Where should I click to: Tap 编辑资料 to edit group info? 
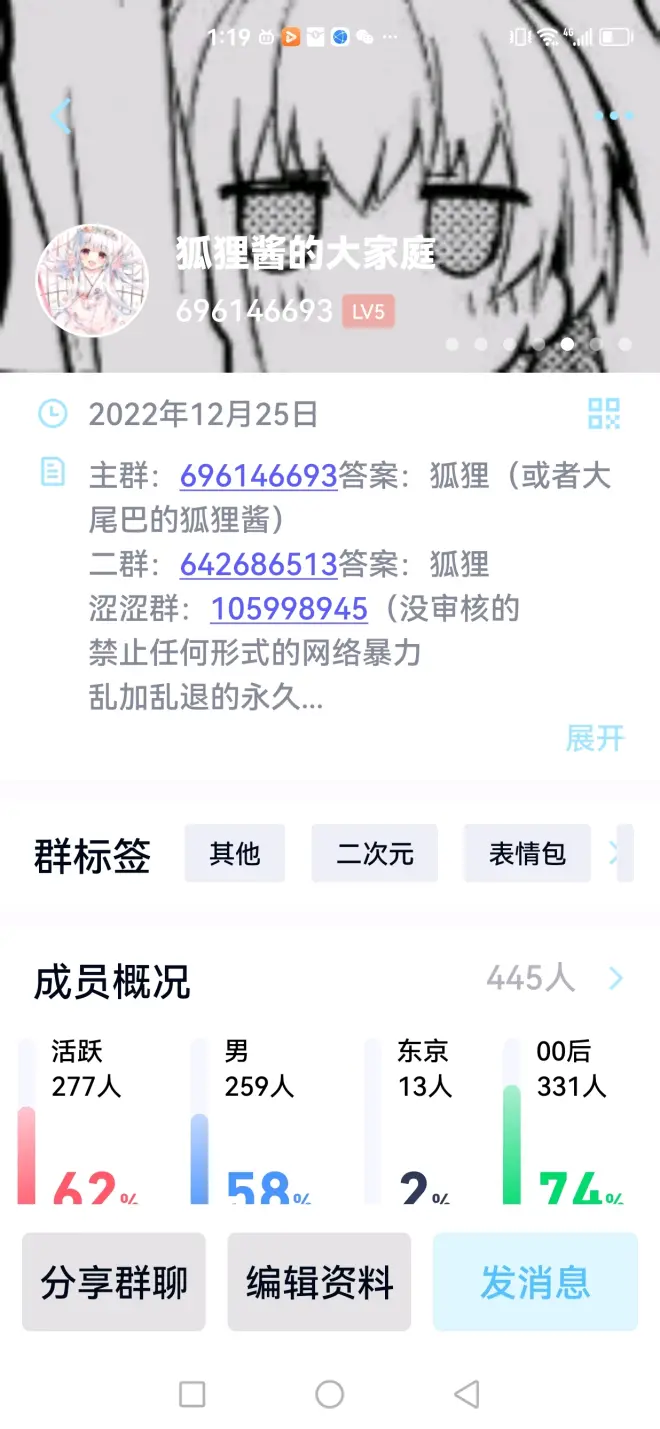tap(319, 1282)
